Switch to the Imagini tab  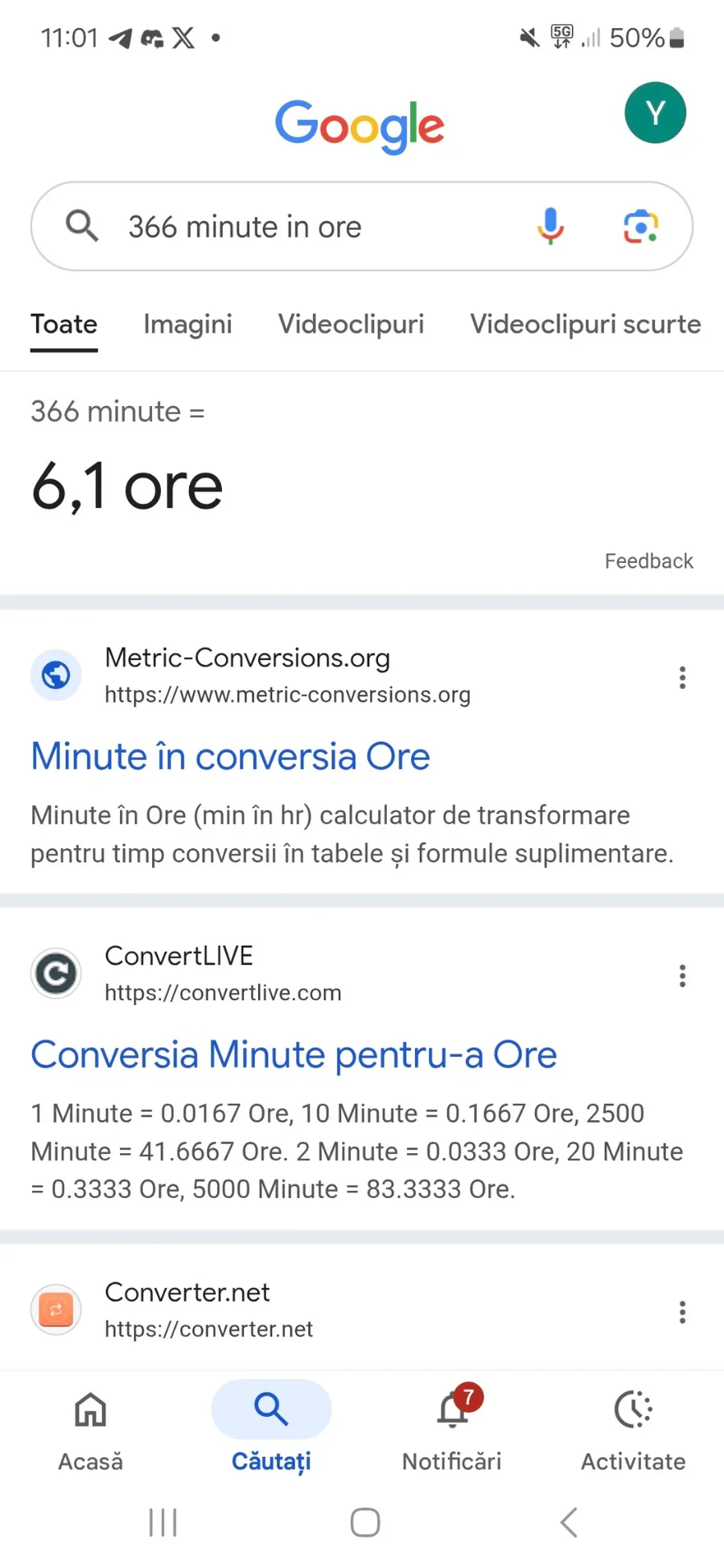(x=187, y=324)
